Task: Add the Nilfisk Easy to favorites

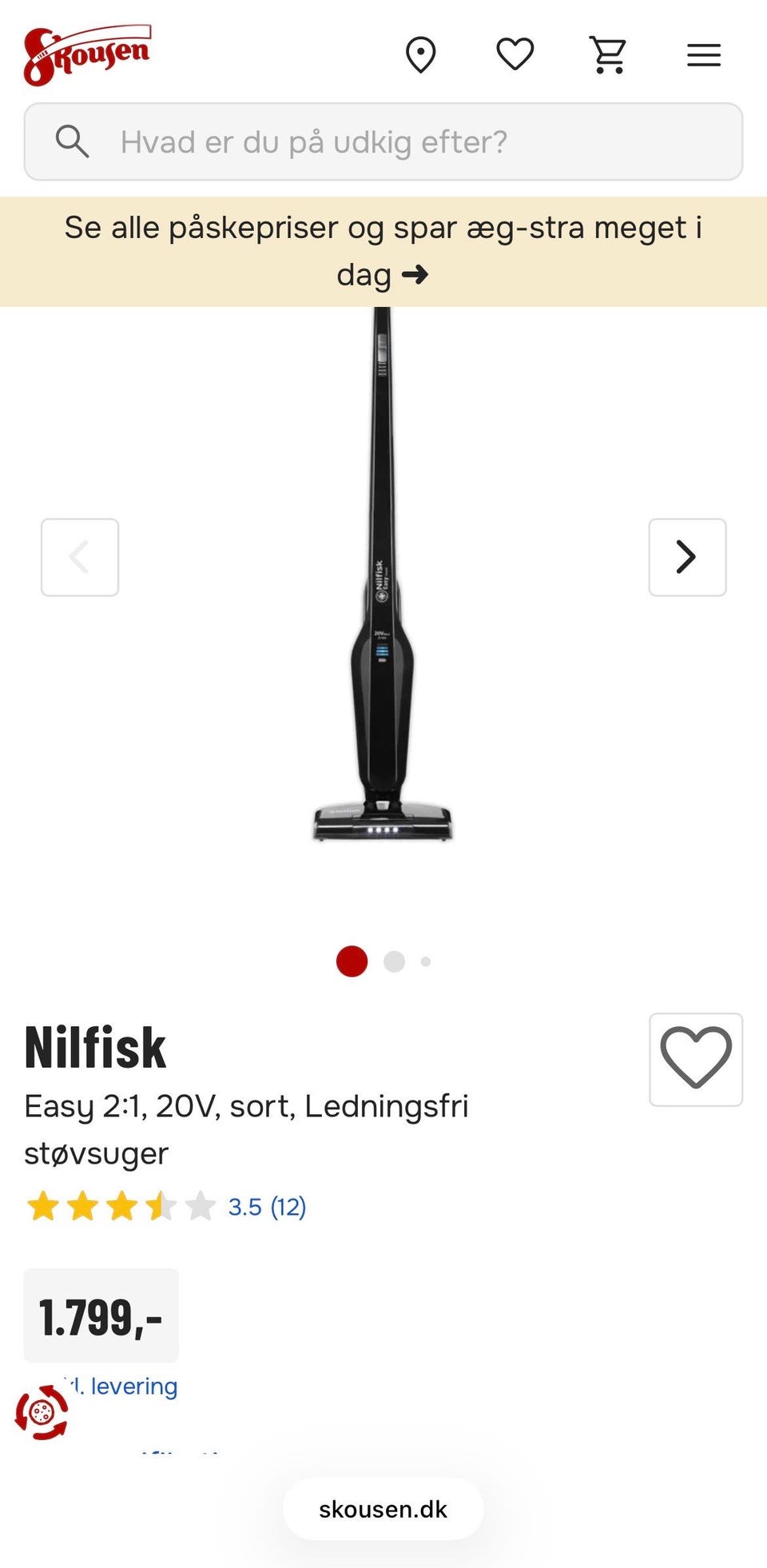Action: (x=696, y=1059)
